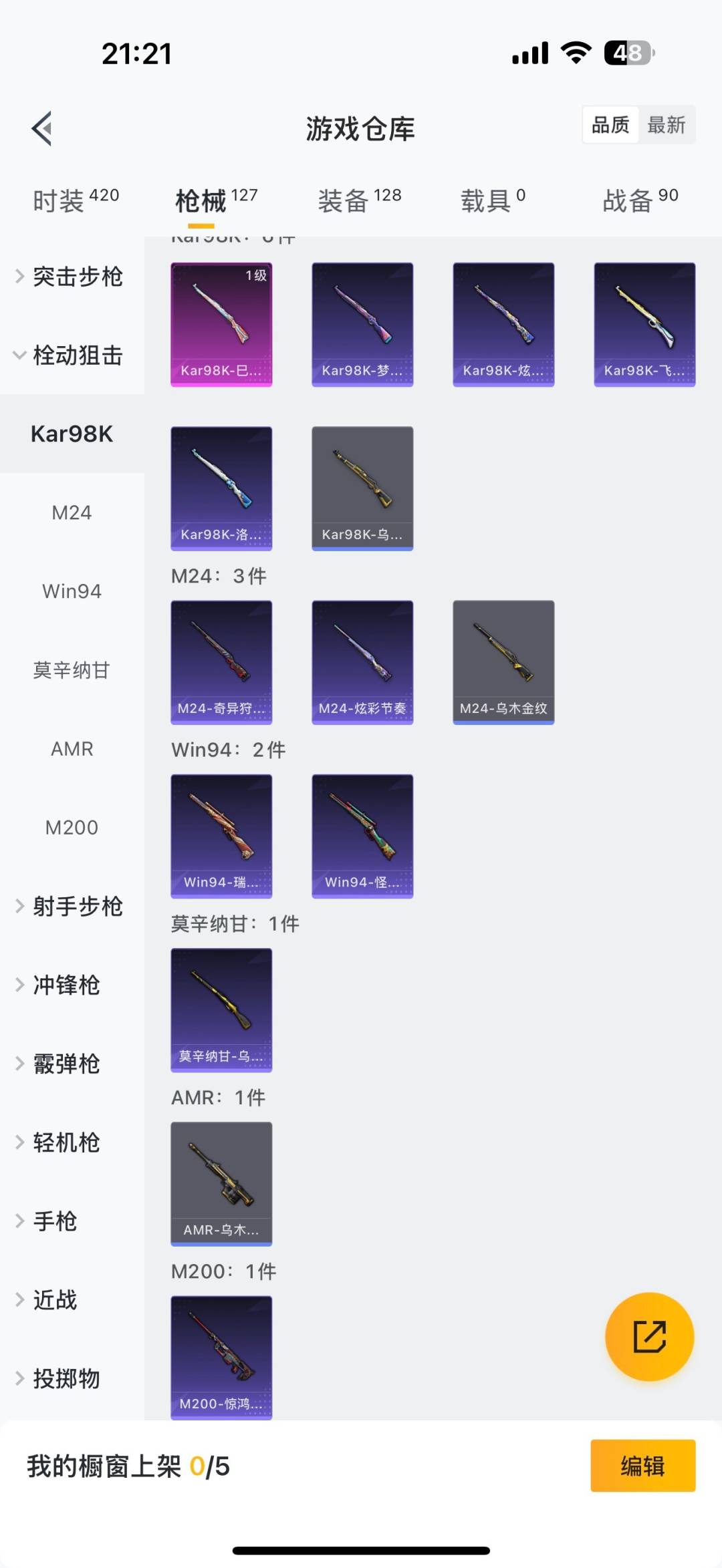Switch to the 时装 tab

pos(76,200)
